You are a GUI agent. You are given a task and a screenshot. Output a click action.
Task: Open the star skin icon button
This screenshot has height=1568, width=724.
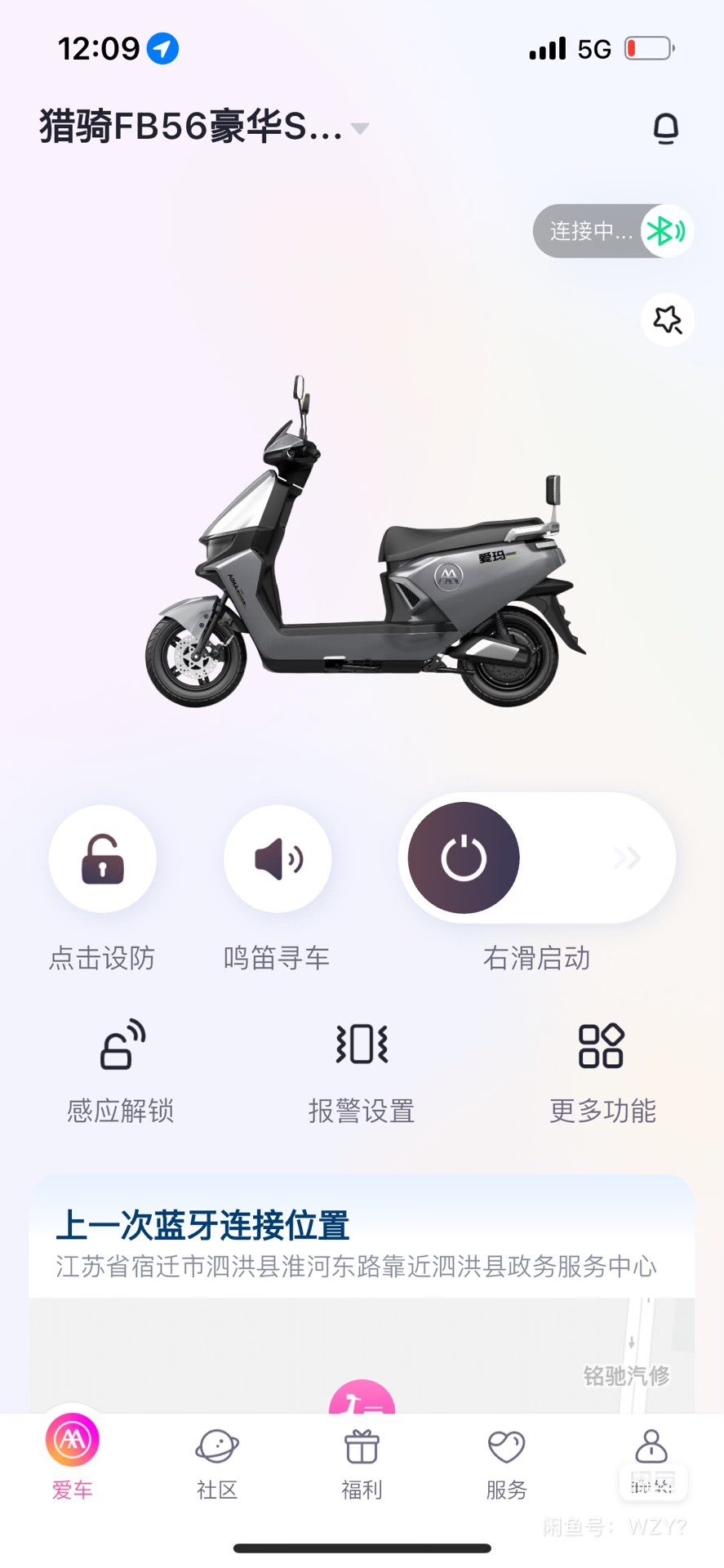[667, 319]
